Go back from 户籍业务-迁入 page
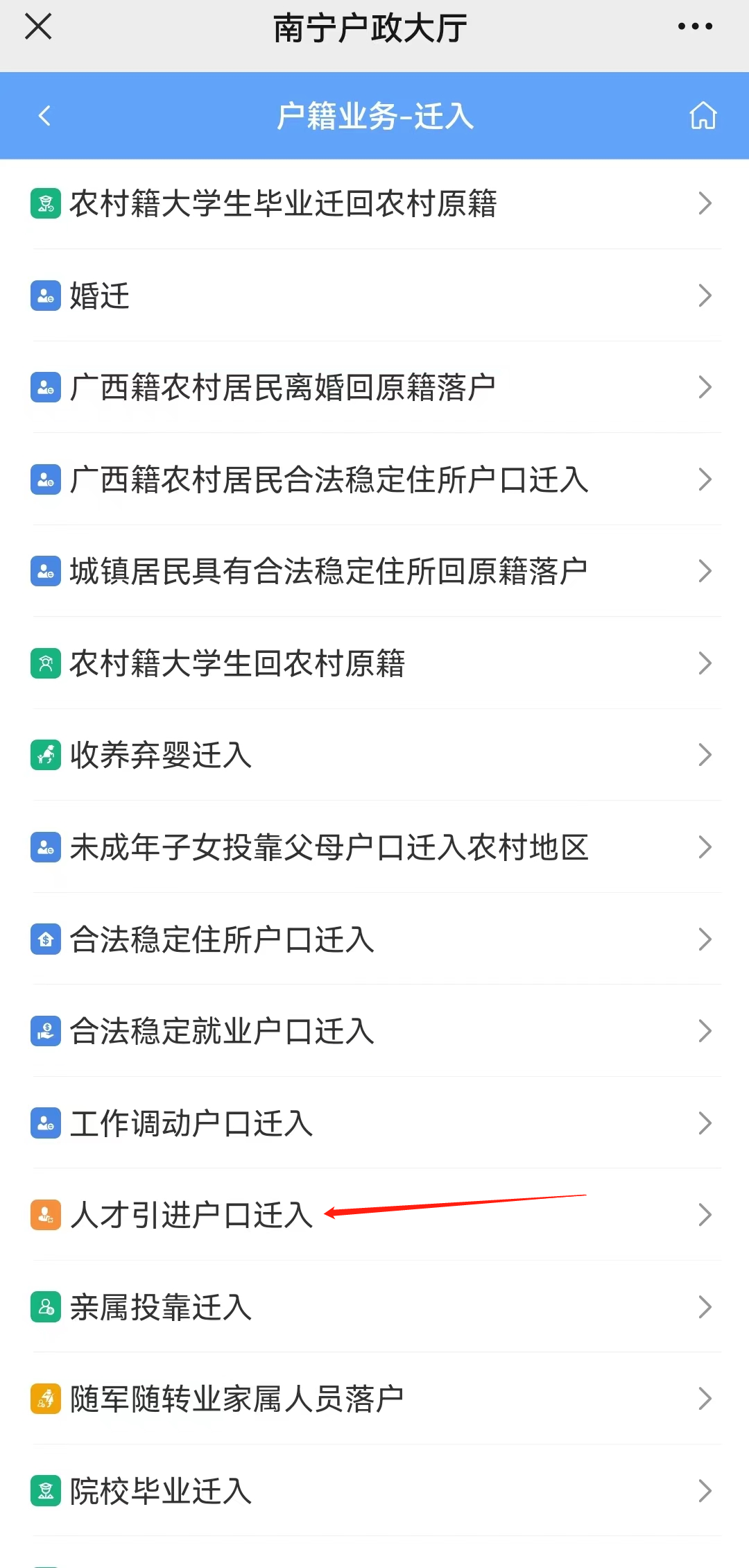This screenshot has height=1568, width=749. (x=45, y=116)
